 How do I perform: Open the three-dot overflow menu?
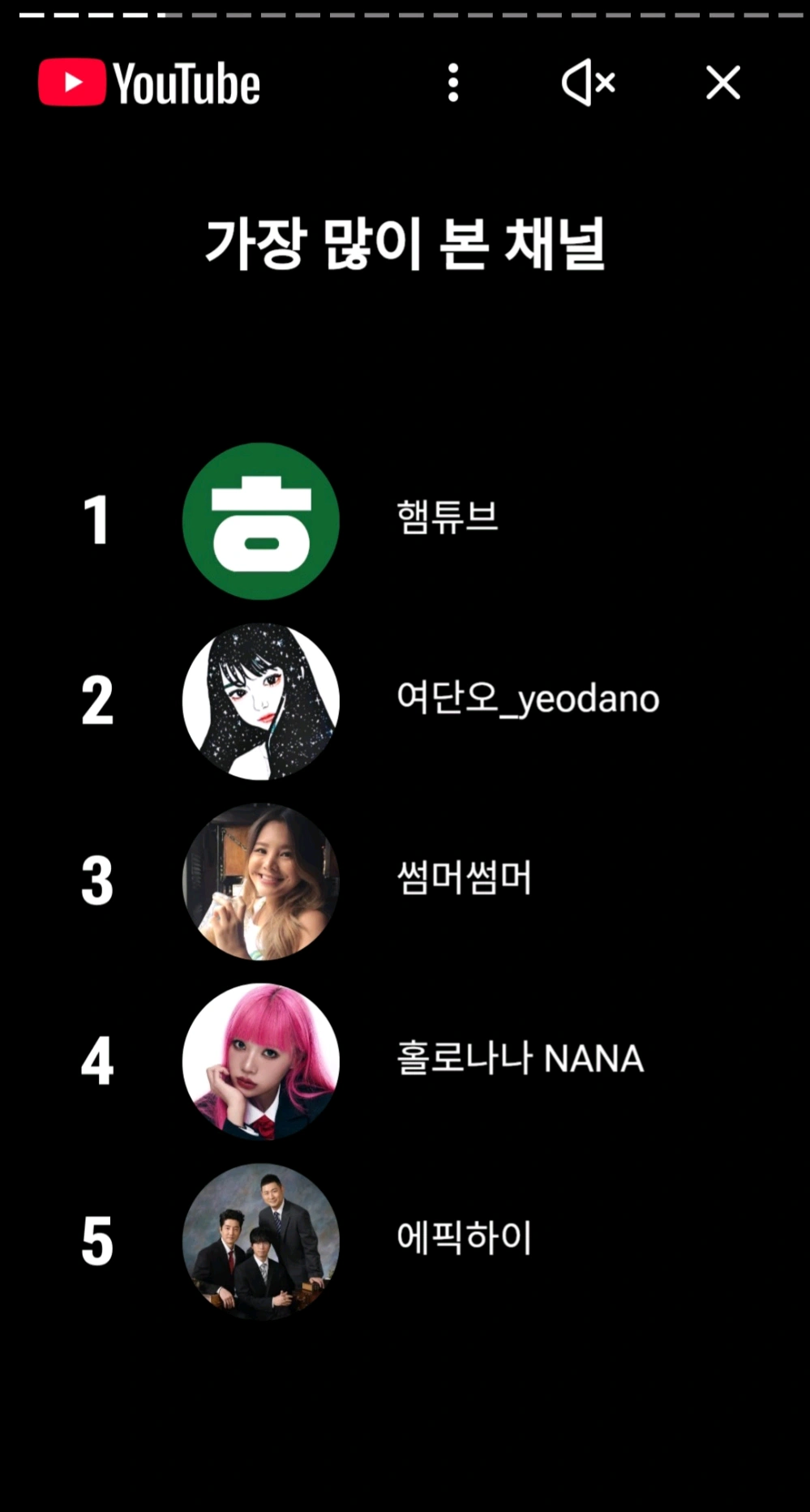point(453,83)
